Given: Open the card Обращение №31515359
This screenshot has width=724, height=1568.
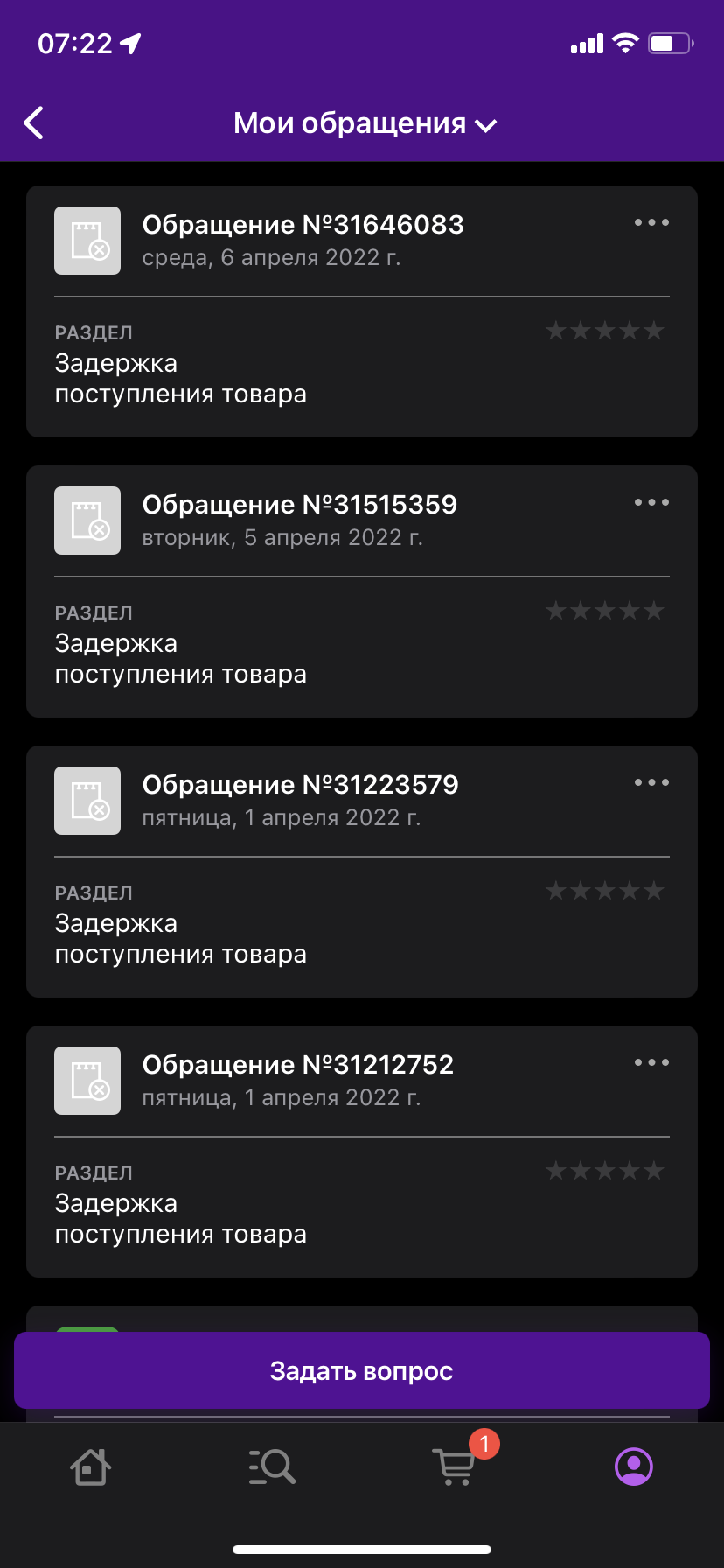Looking at the screenshot, I should coord(362,591).
